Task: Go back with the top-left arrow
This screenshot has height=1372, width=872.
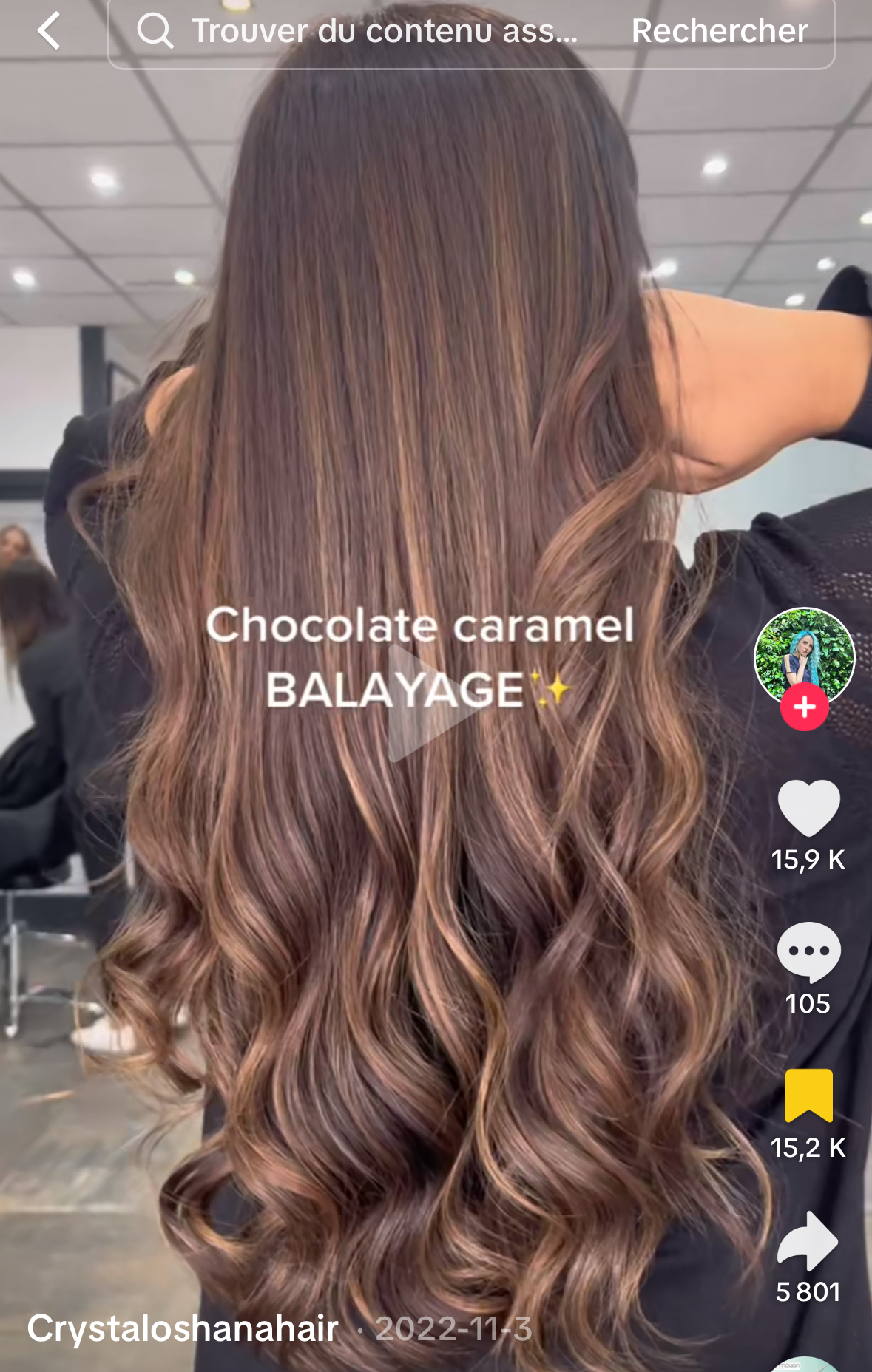Action: pos(49,31)
